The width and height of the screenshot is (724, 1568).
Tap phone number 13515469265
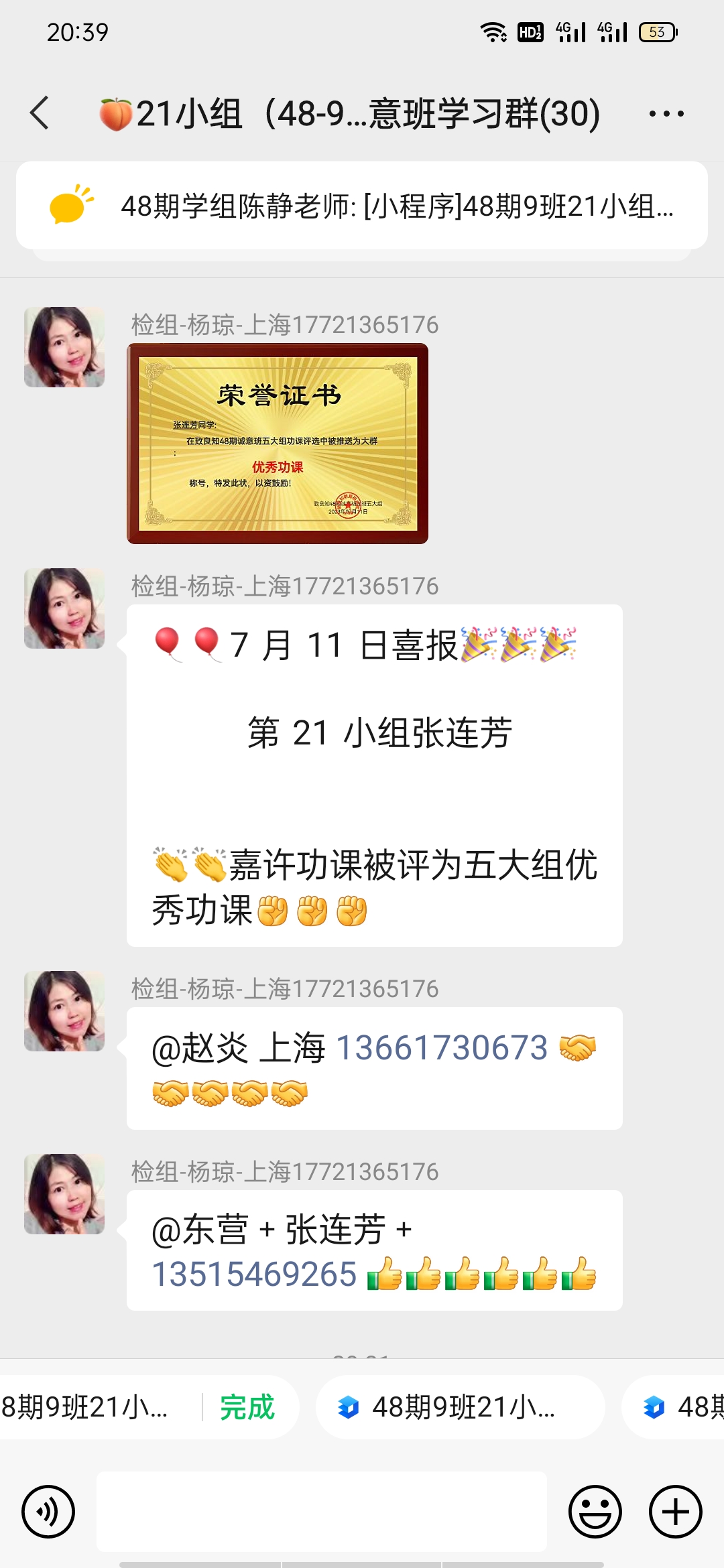click(255, 1274)
